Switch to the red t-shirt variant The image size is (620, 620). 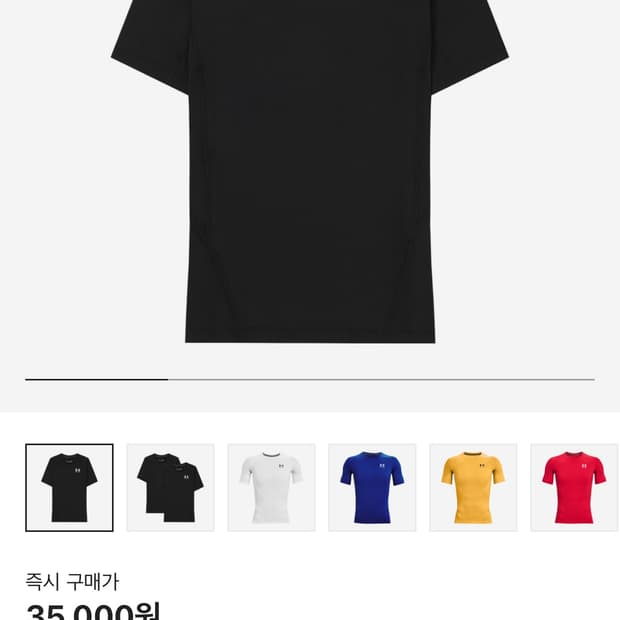click(574, 488)
